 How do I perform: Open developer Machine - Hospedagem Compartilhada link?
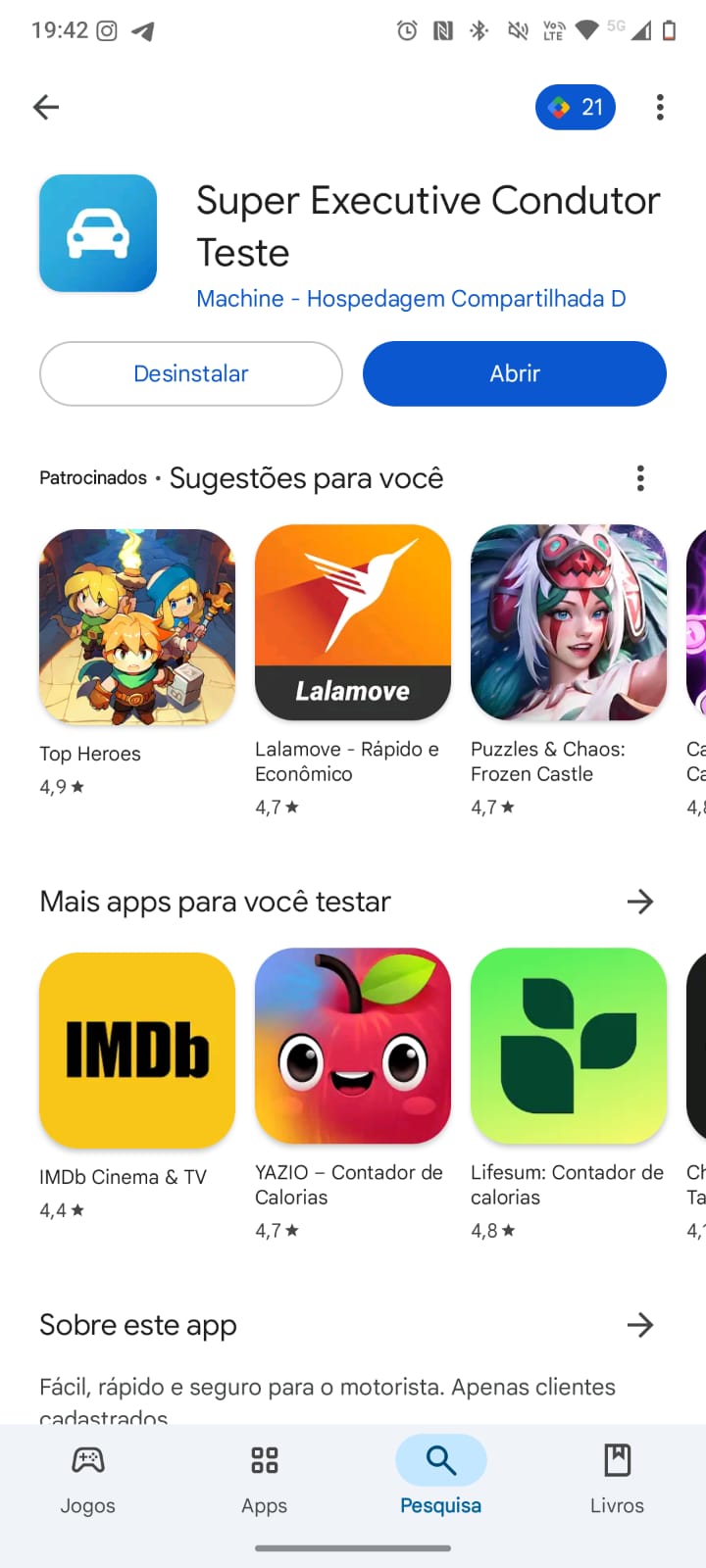pyautogui.click(x=411, y=299)
